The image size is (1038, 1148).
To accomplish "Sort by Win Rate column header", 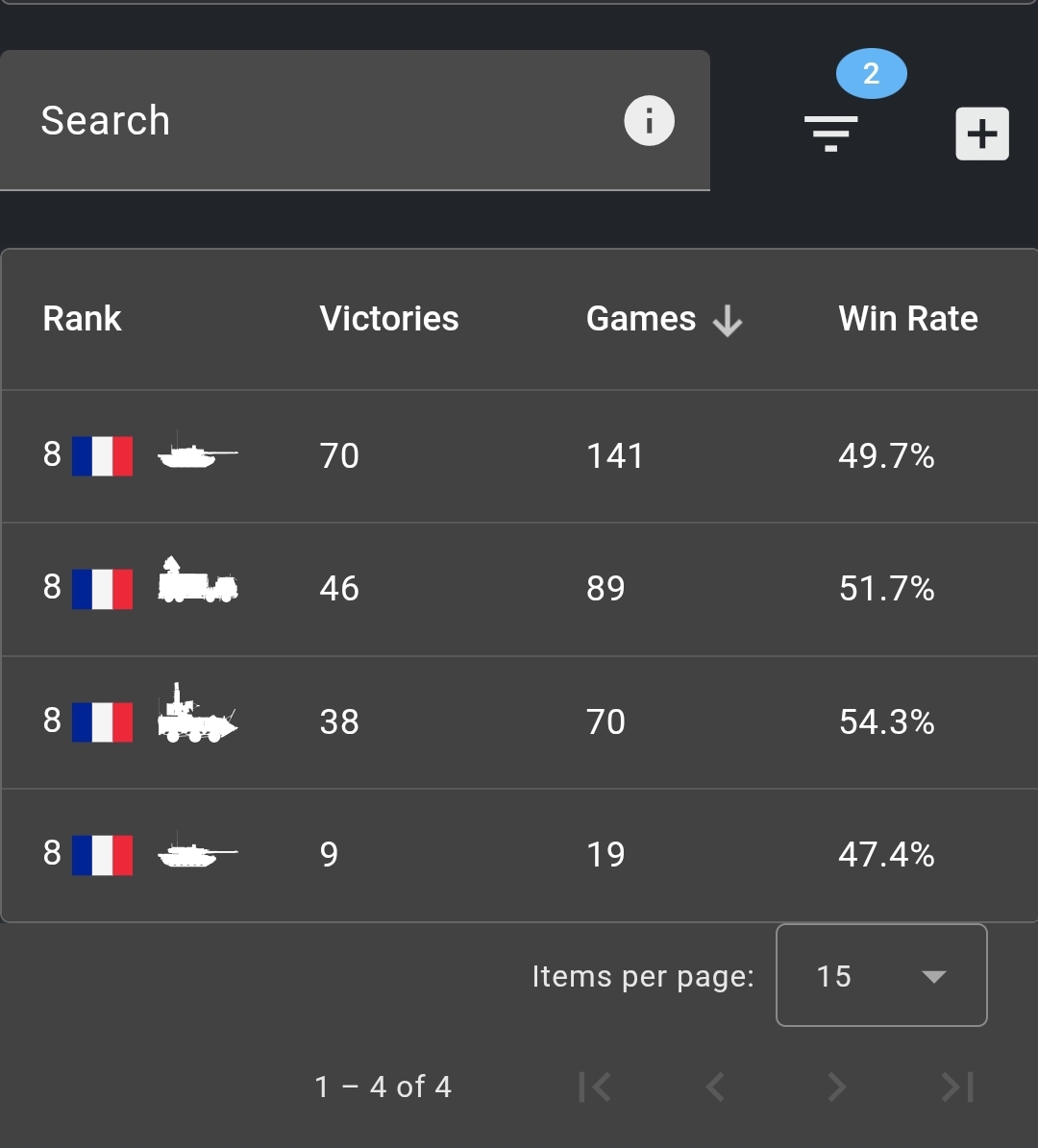I will pyautogui.click(x=907, y=319).
